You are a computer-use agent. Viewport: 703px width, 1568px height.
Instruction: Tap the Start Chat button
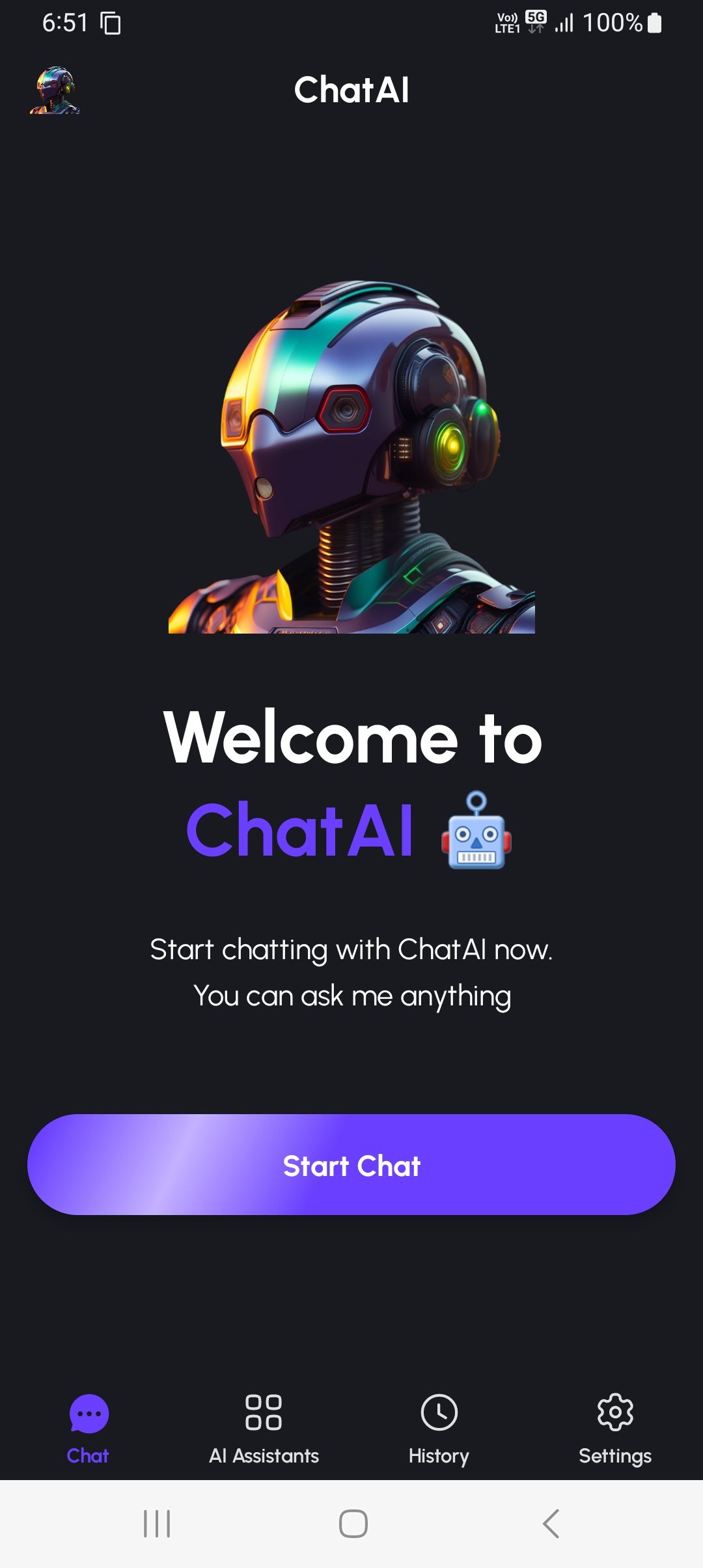351,1164
